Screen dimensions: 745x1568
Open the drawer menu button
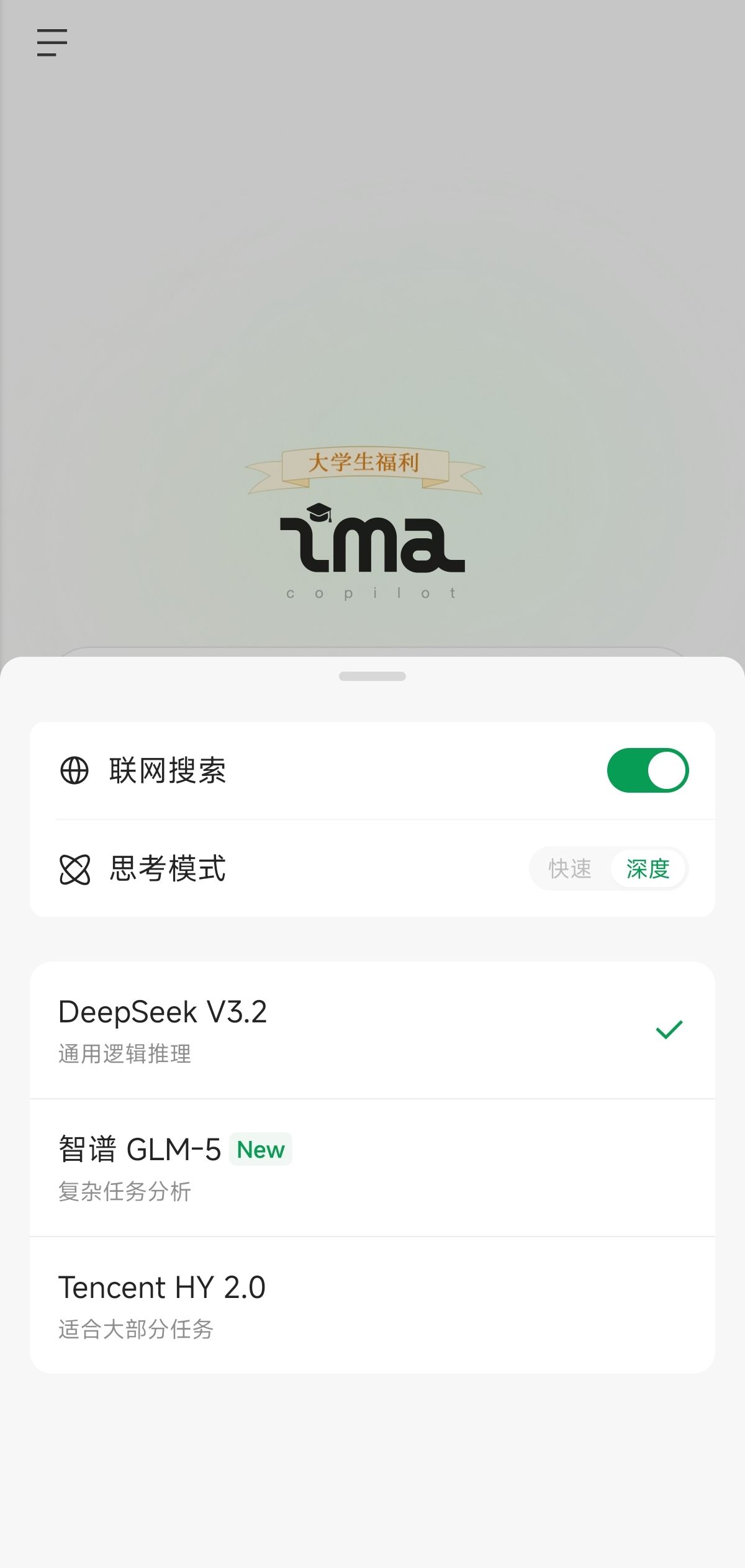(52, 43)
